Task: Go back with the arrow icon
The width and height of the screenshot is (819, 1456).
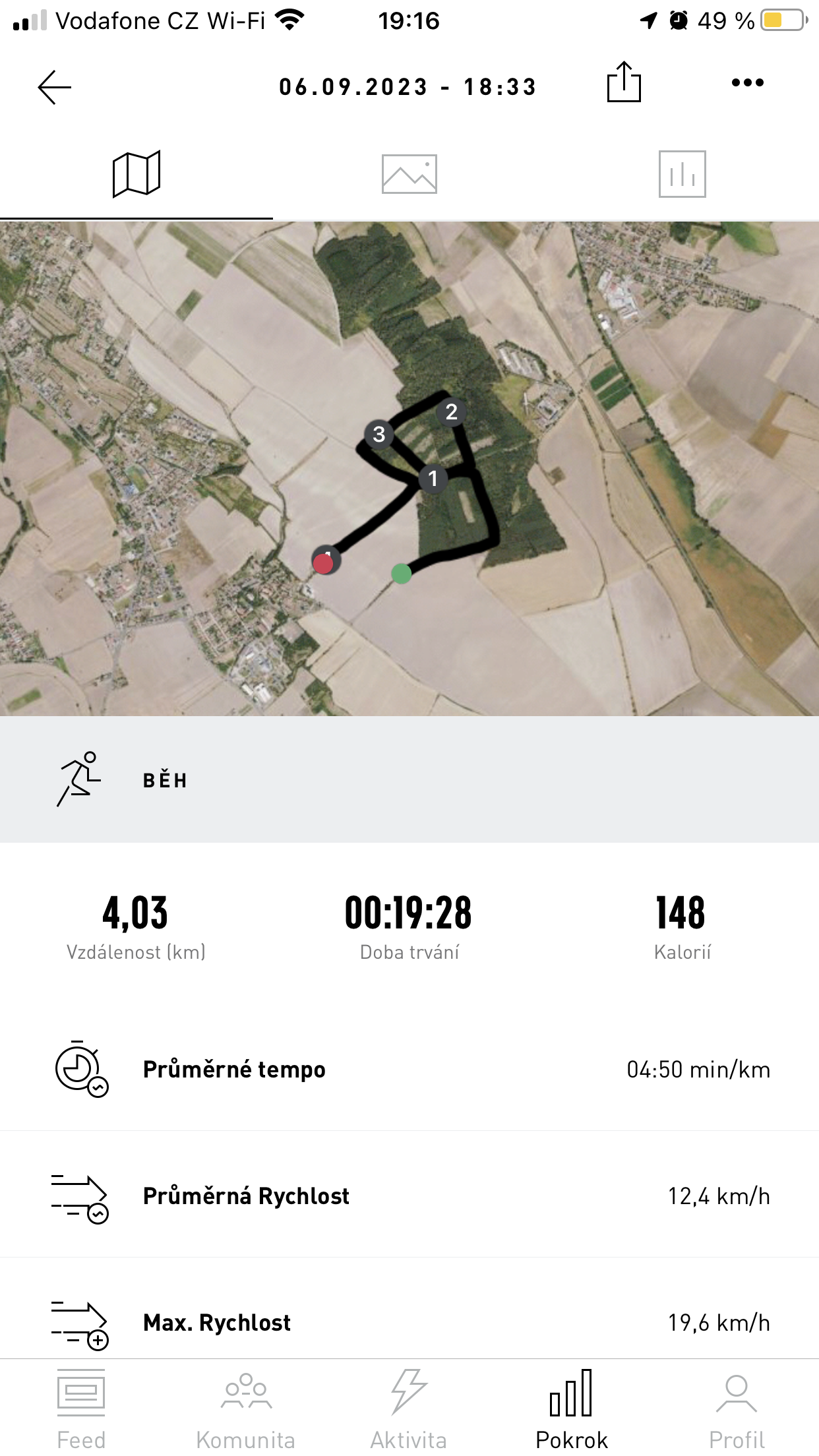Action: 55,87
